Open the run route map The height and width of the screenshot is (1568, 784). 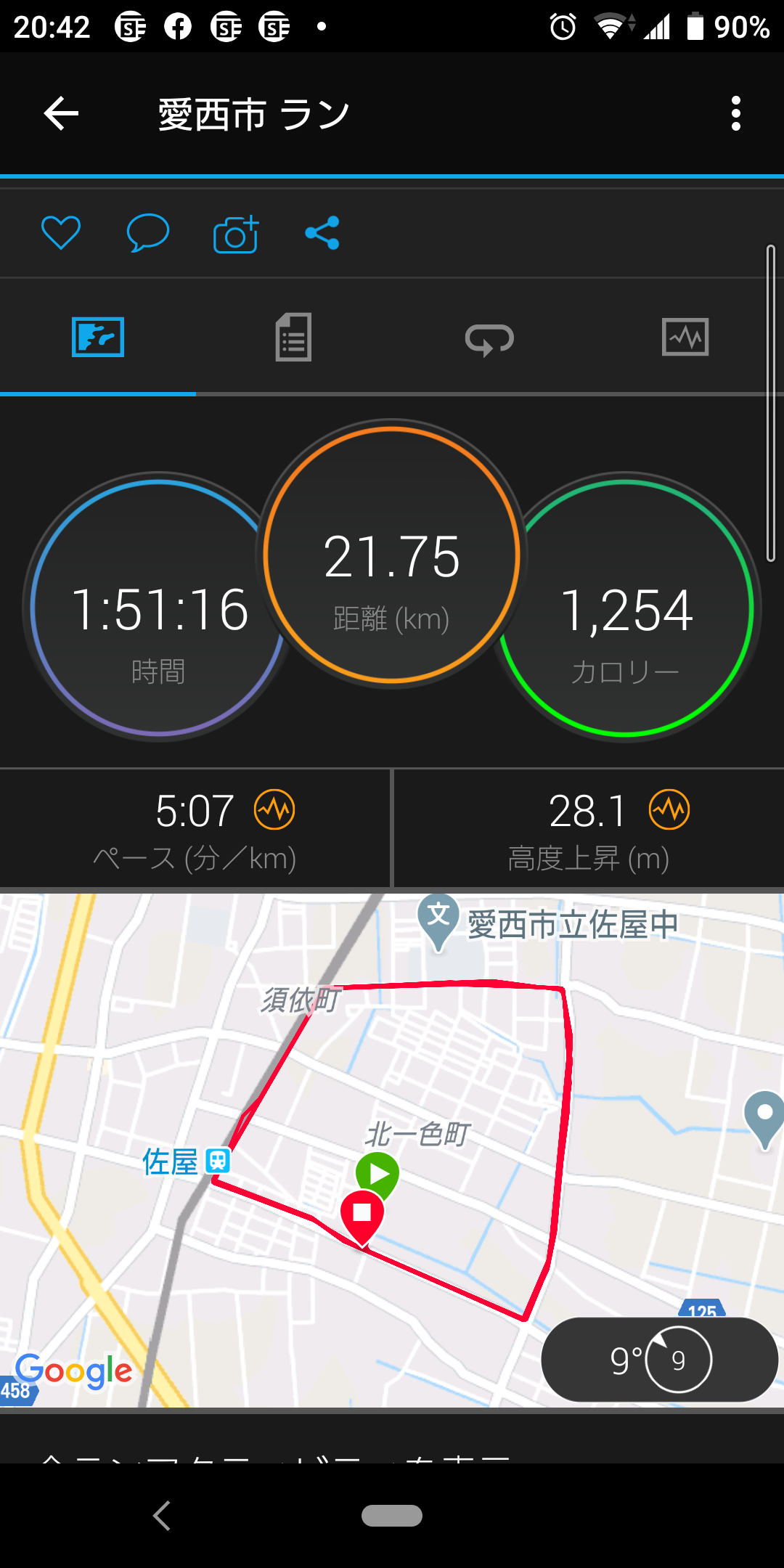[x=392, y=1150]
